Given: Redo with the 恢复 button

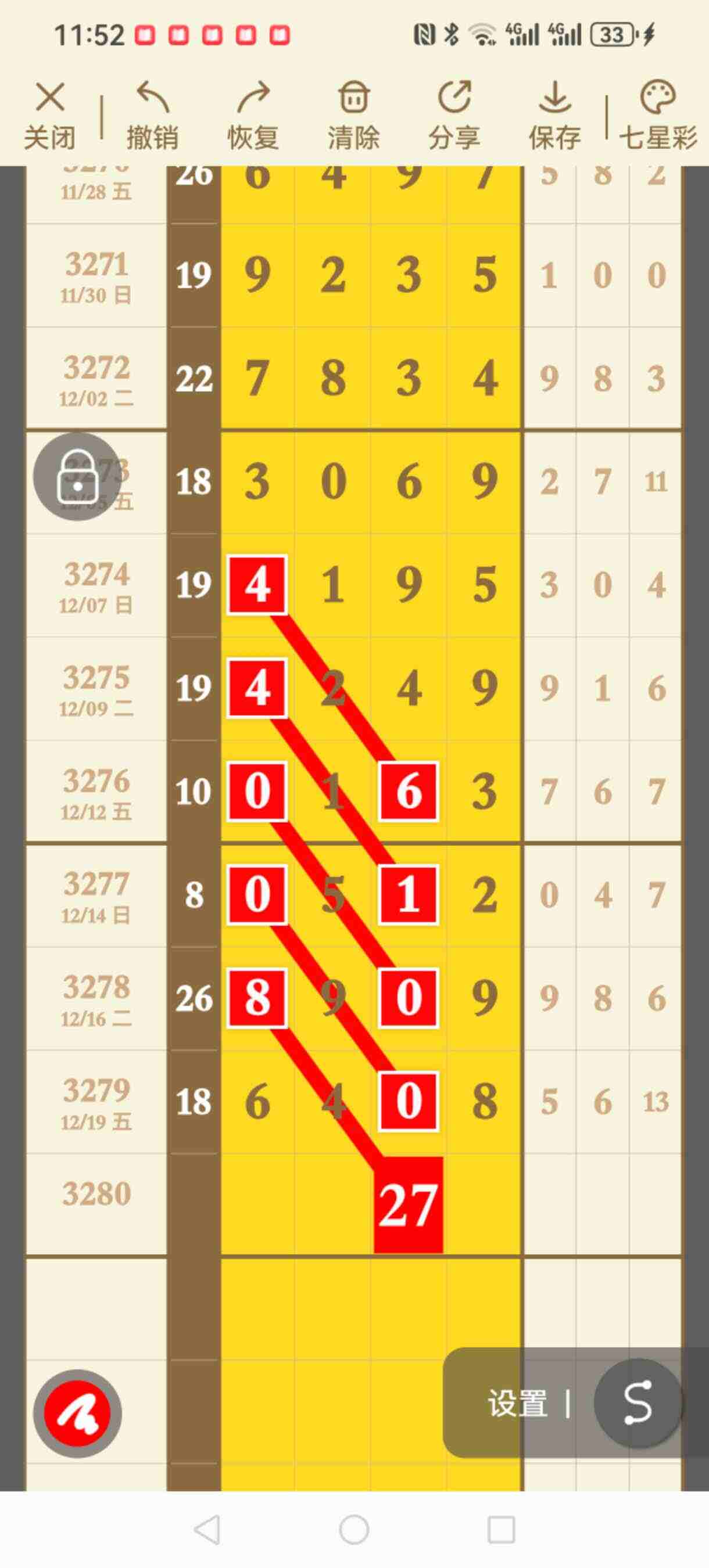Looking at the screenshot, I should coord(253,114).
